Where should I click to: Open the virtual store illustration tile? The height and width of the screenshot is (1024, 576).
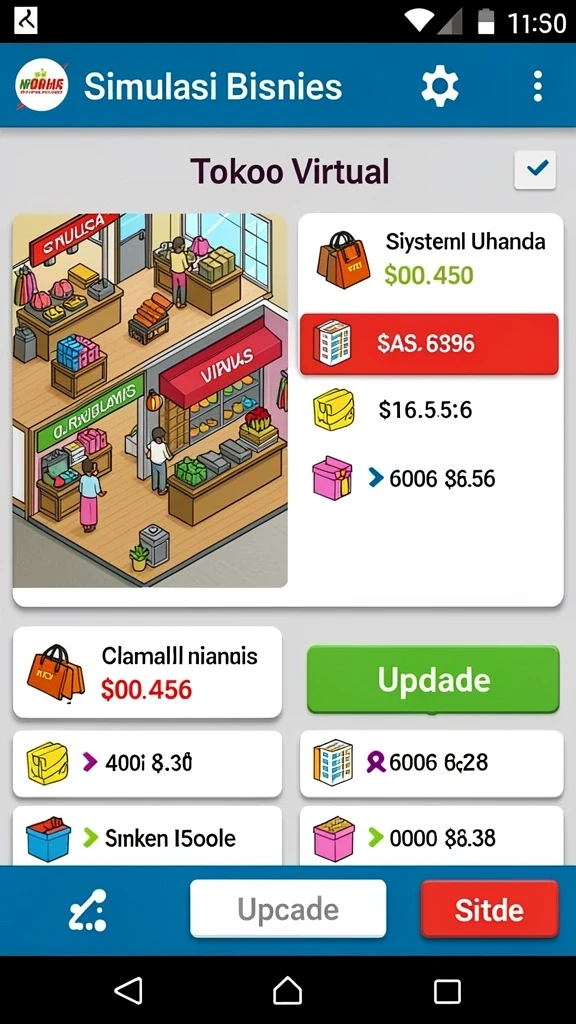[x=150, y=400]
